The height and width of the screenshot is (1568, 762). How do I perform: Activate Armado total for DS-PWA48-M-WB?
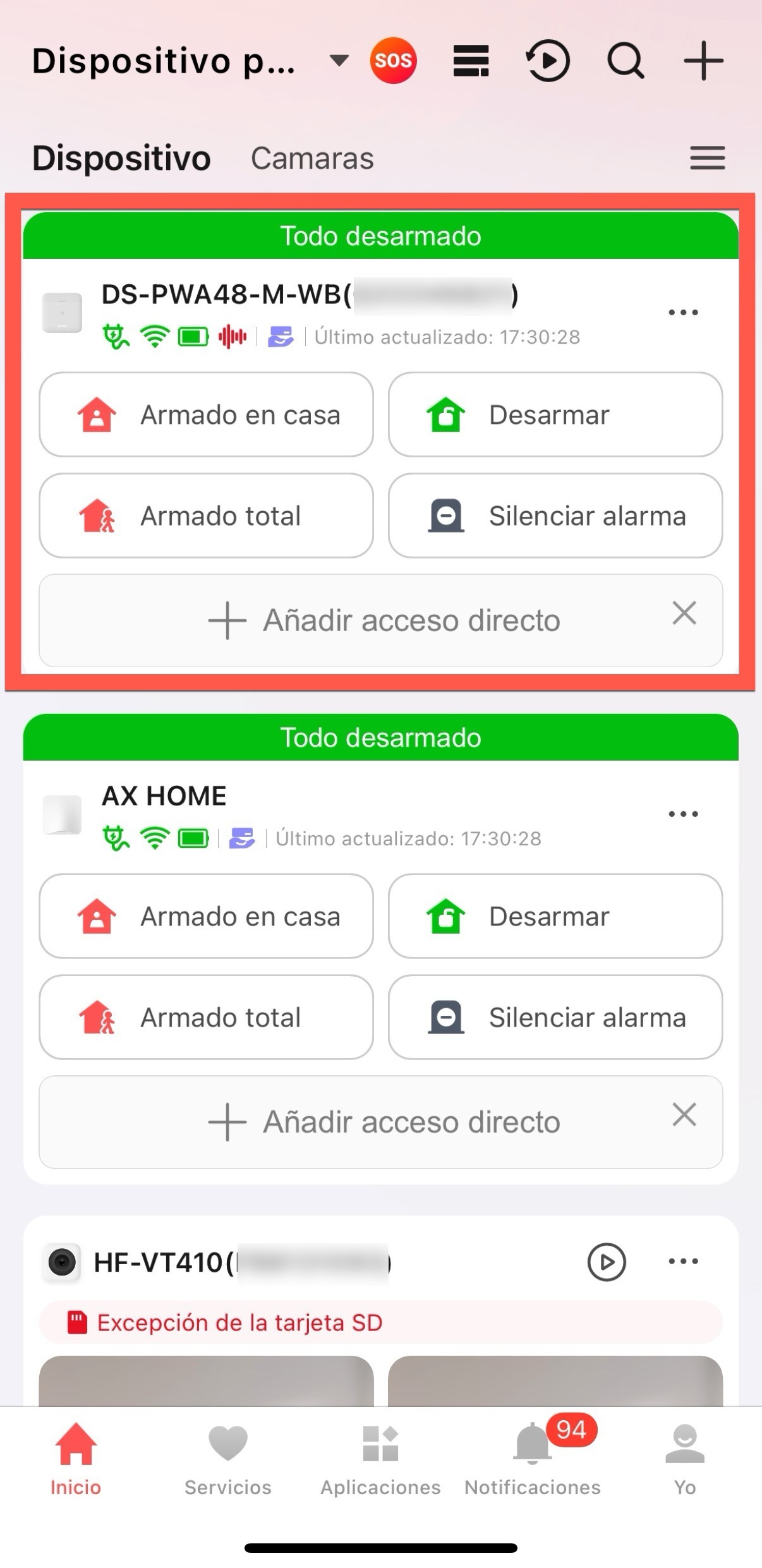point(206,516)
